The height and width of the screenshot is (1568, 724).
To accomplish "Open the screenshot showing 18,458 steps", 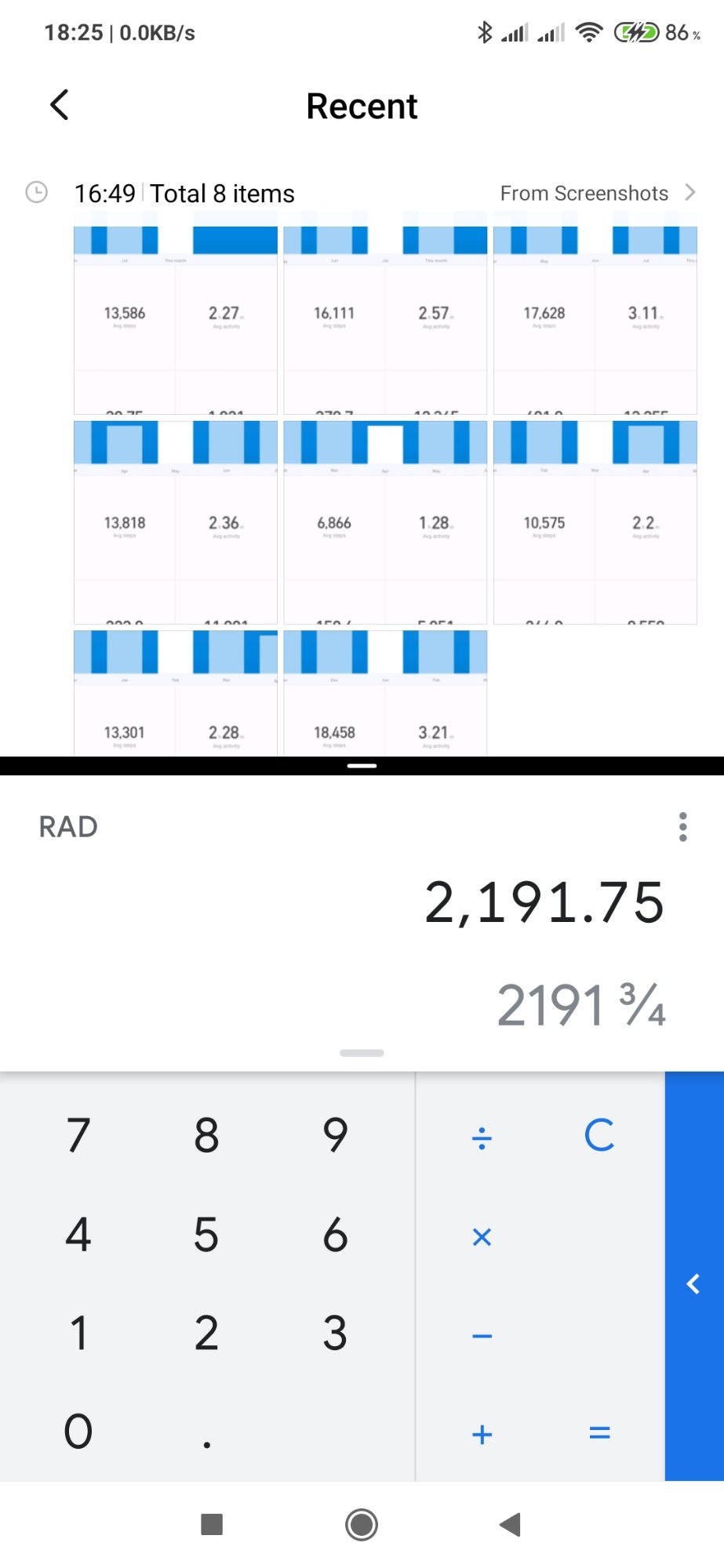I will 385,693.
